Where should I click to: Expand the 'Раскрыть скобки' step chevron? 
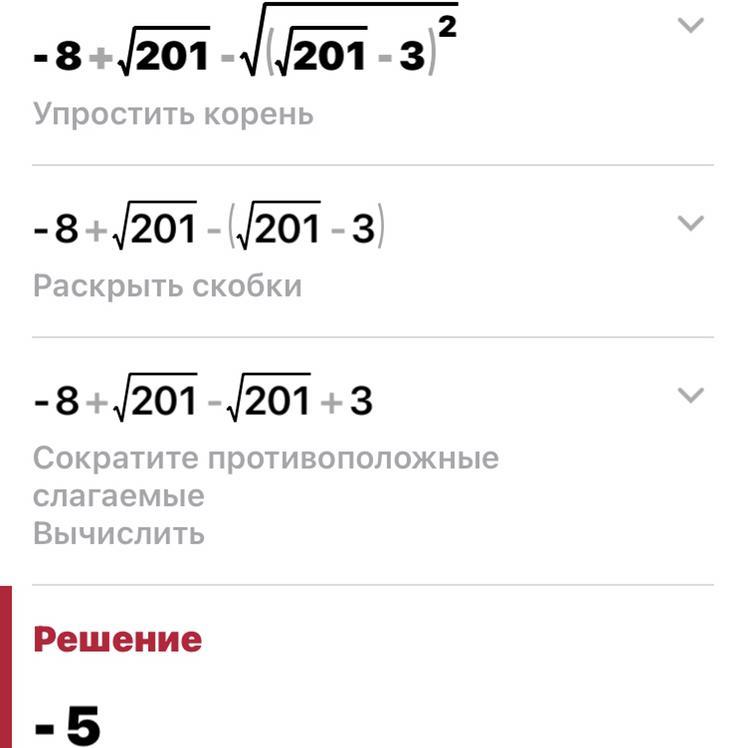[x=691, y=223]
